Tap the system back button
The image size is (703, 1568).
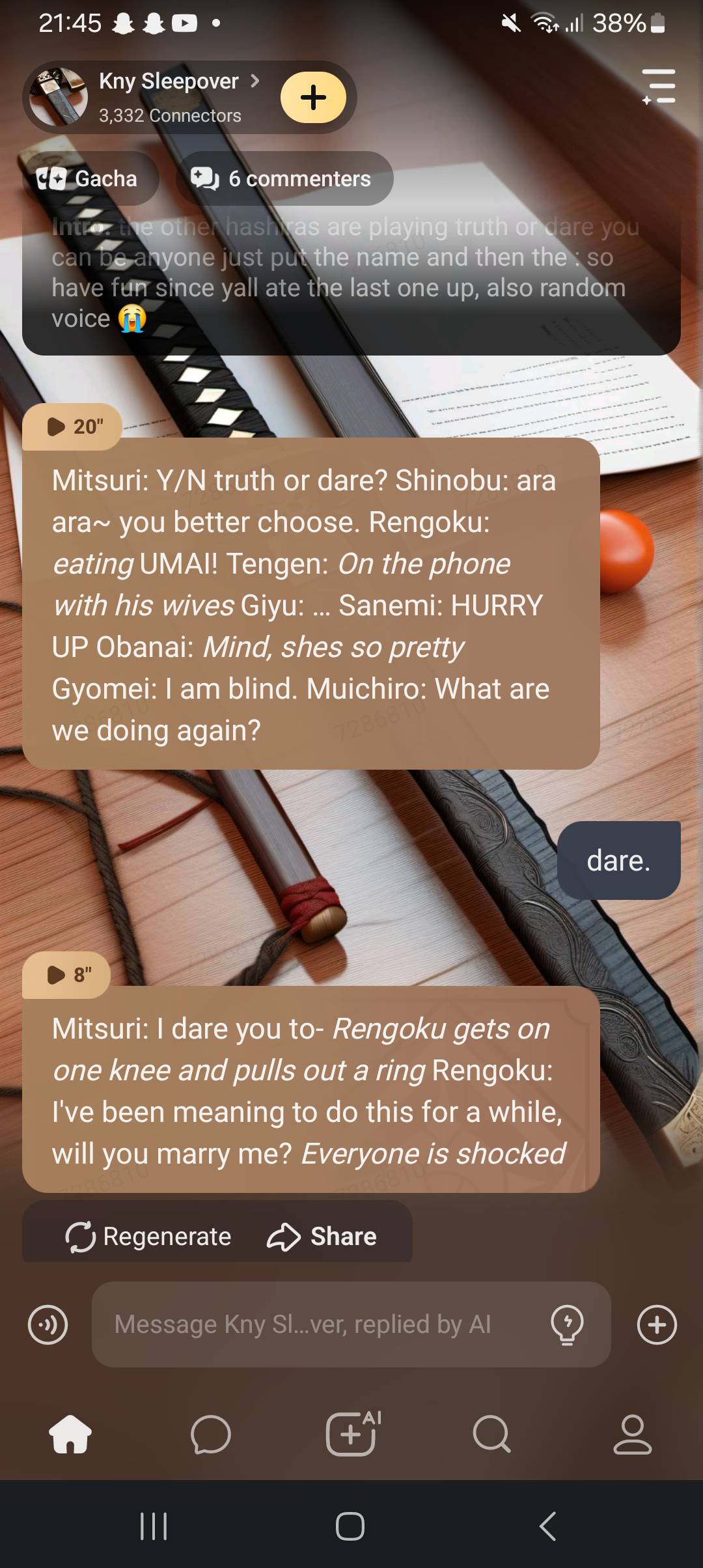pyautogui.click(x=548, y=1526)
